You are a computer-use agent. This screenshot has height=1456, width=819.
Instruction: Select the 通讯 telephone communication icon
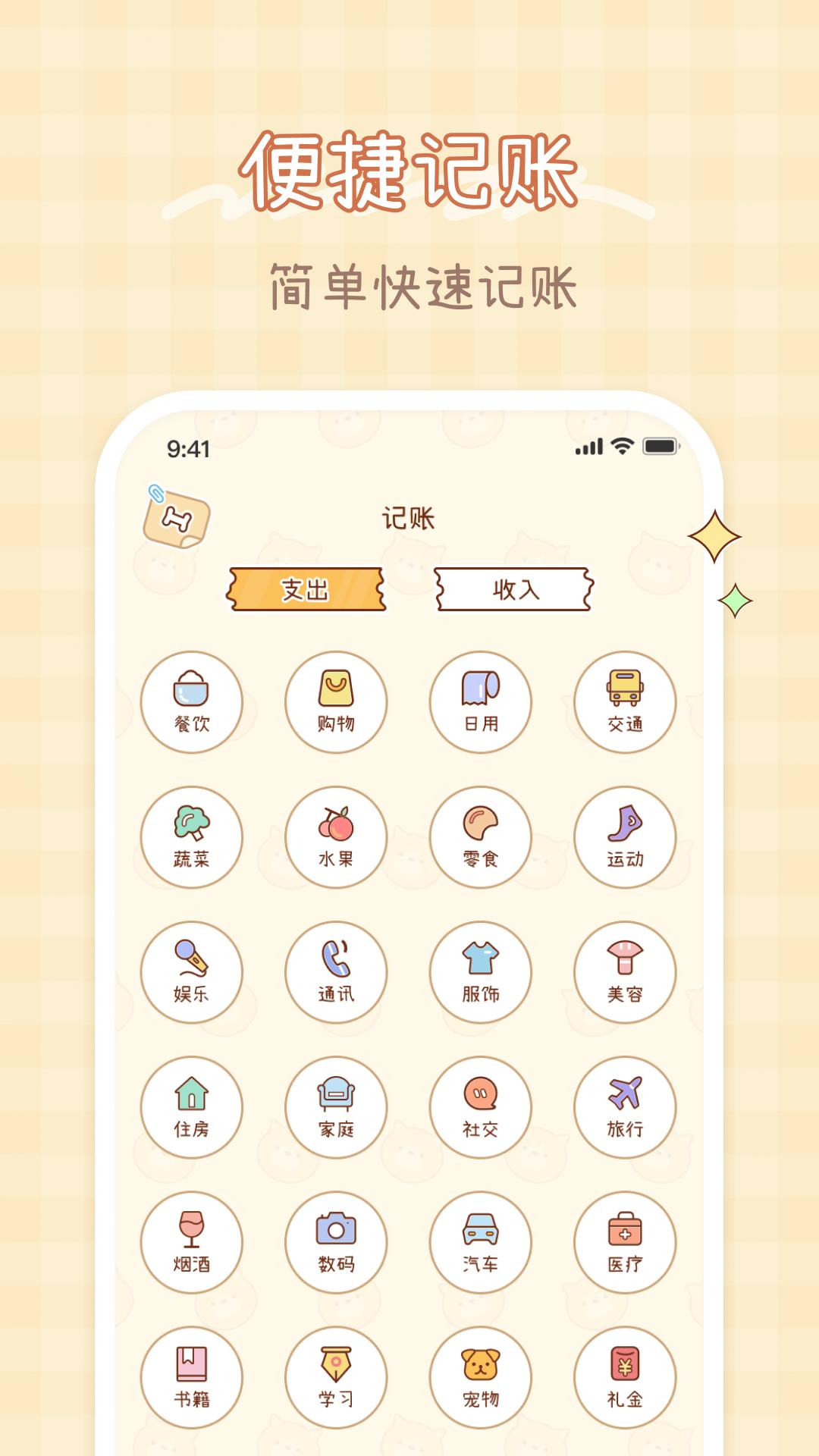[336, 972]
